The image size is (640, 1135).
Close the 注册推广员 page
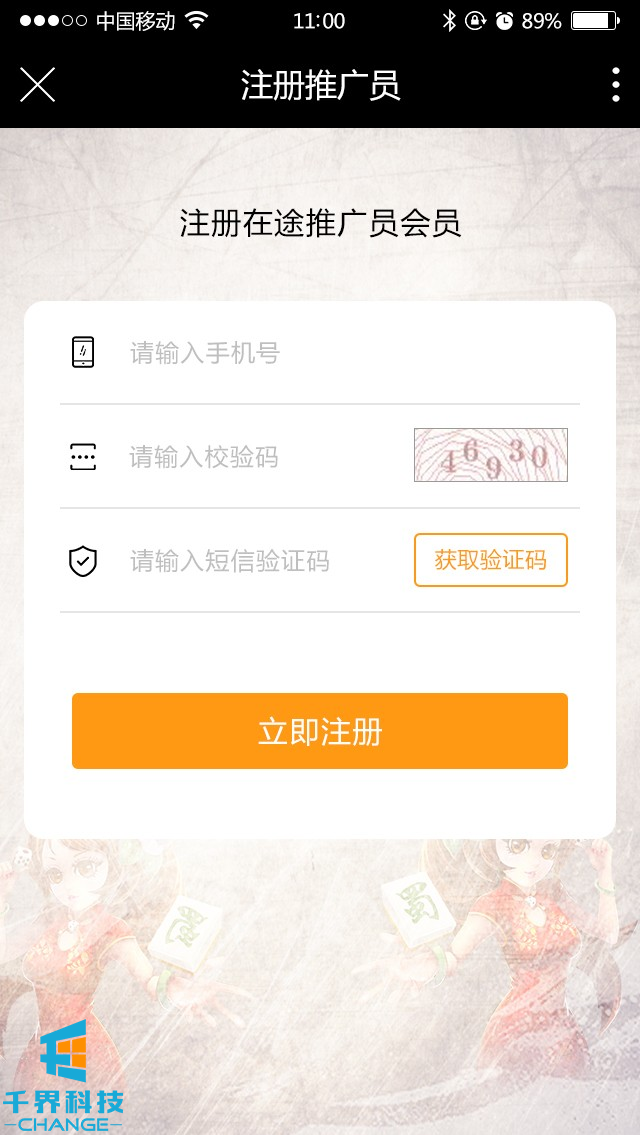pos(37,85)
